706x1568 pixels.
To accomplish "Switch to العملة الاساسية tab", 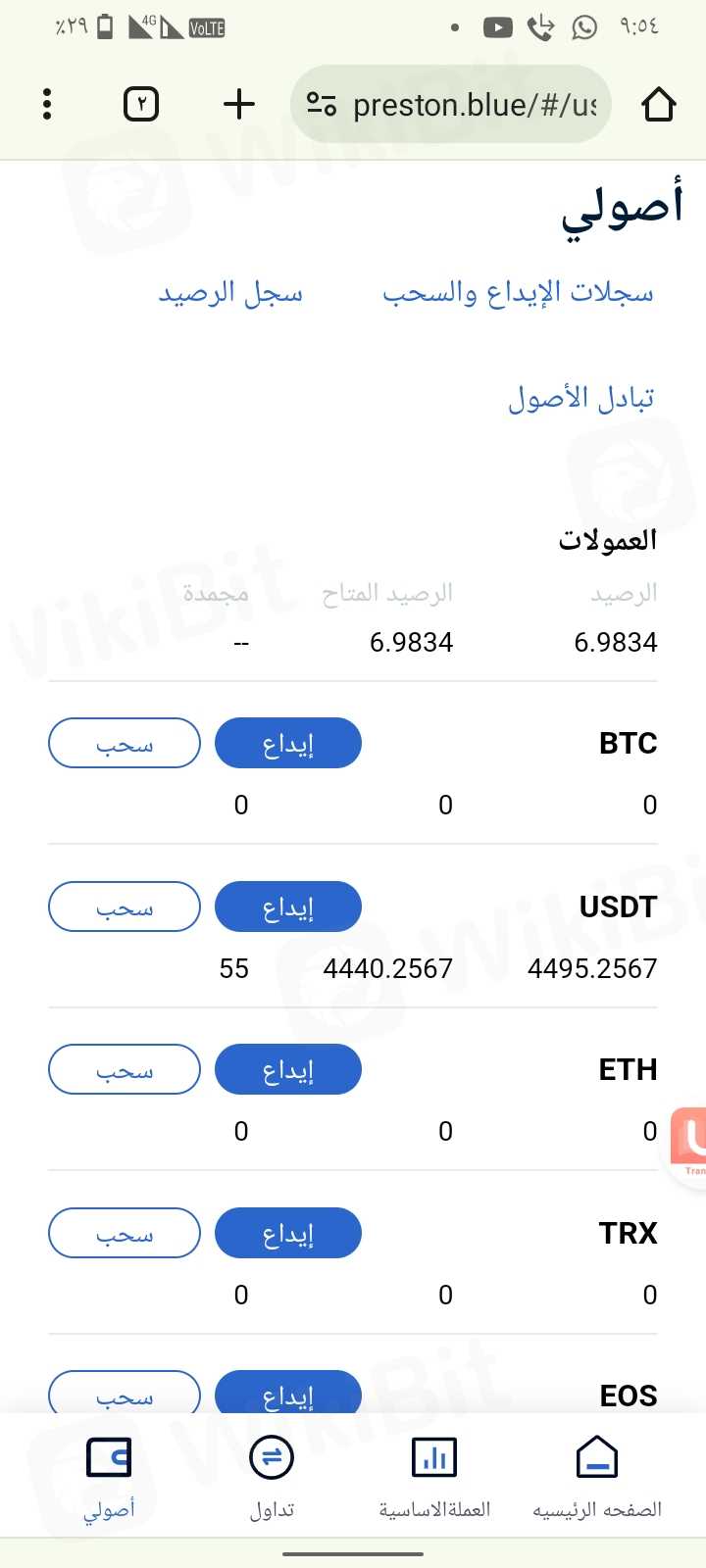I will 434,1477.
